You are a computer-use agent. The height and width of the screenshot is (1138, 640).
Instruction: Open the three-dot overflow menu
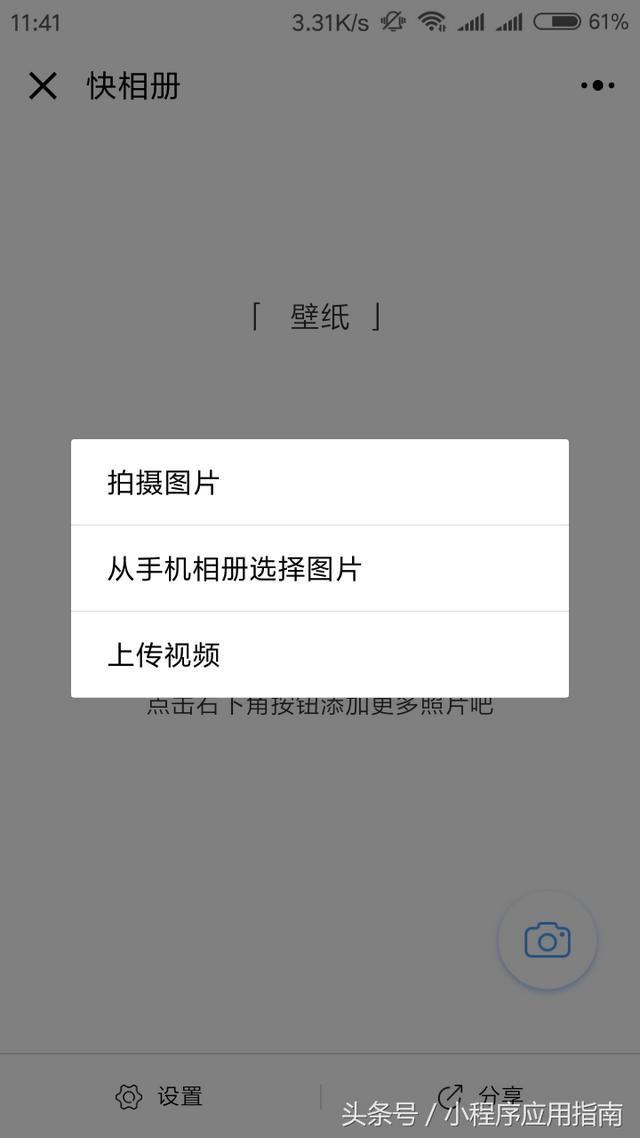pos(597,86)
